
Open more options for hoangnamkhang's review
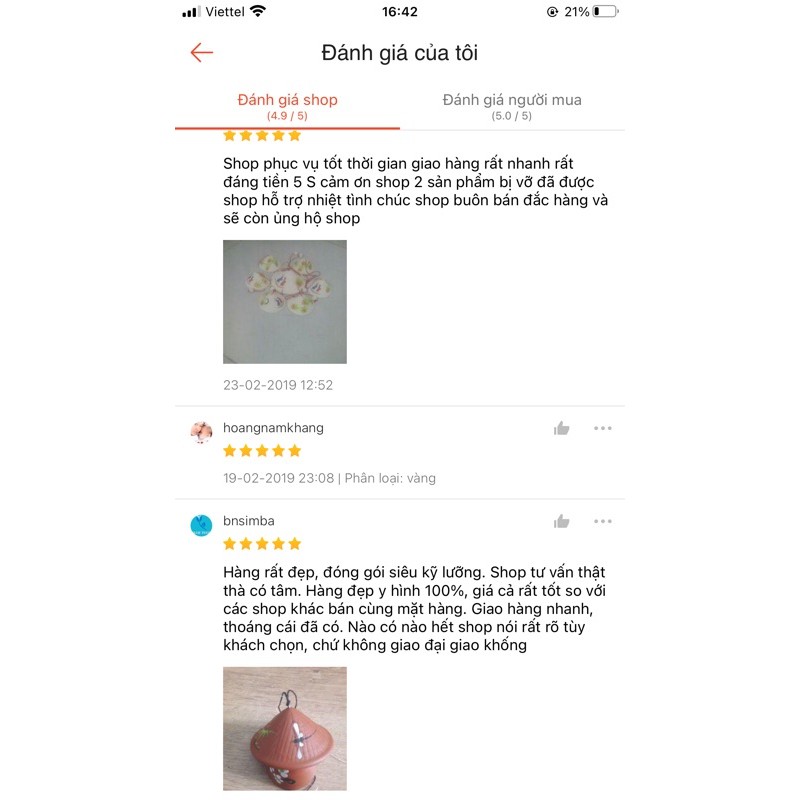pyautogui.click(x=602, y=428)
